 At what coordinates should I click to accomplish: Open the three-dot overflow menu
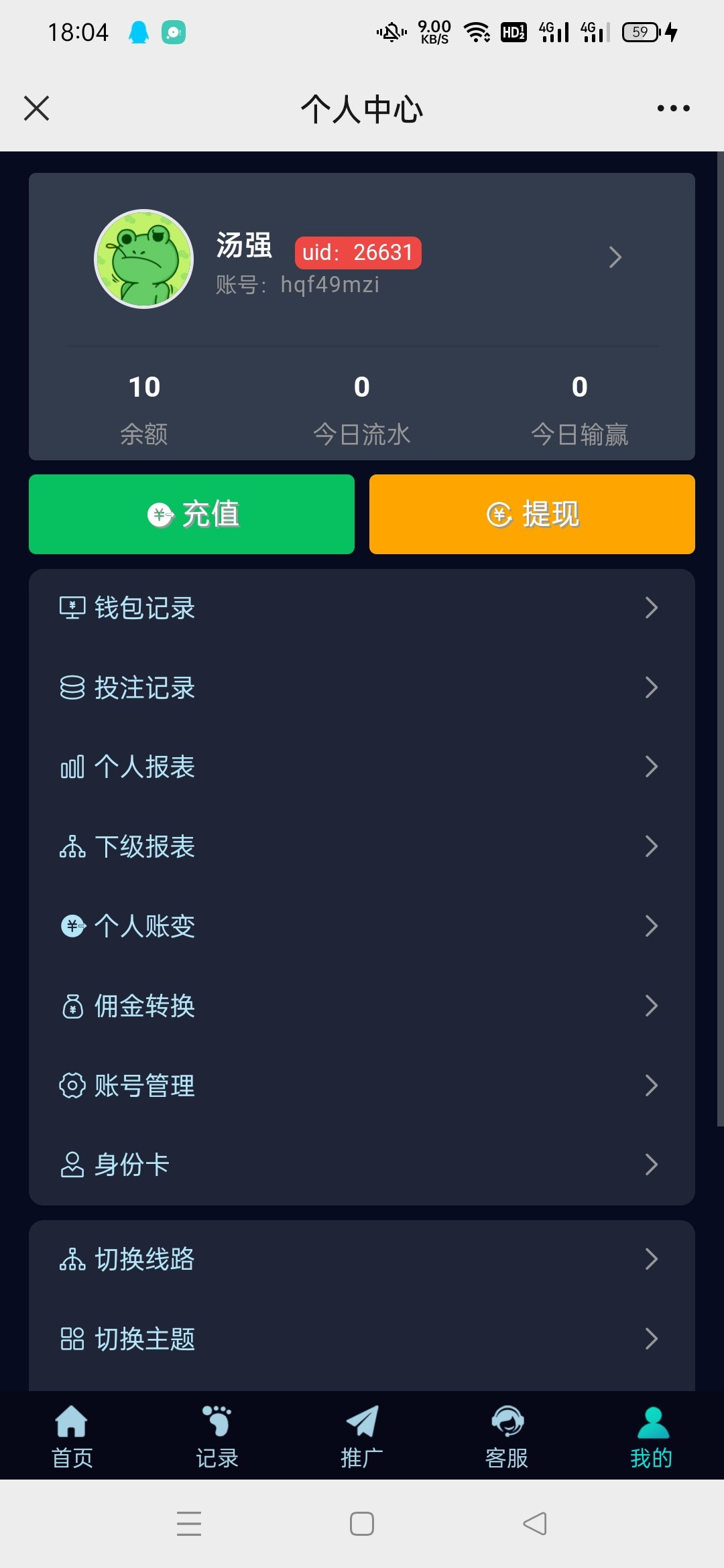pos(673,109)
